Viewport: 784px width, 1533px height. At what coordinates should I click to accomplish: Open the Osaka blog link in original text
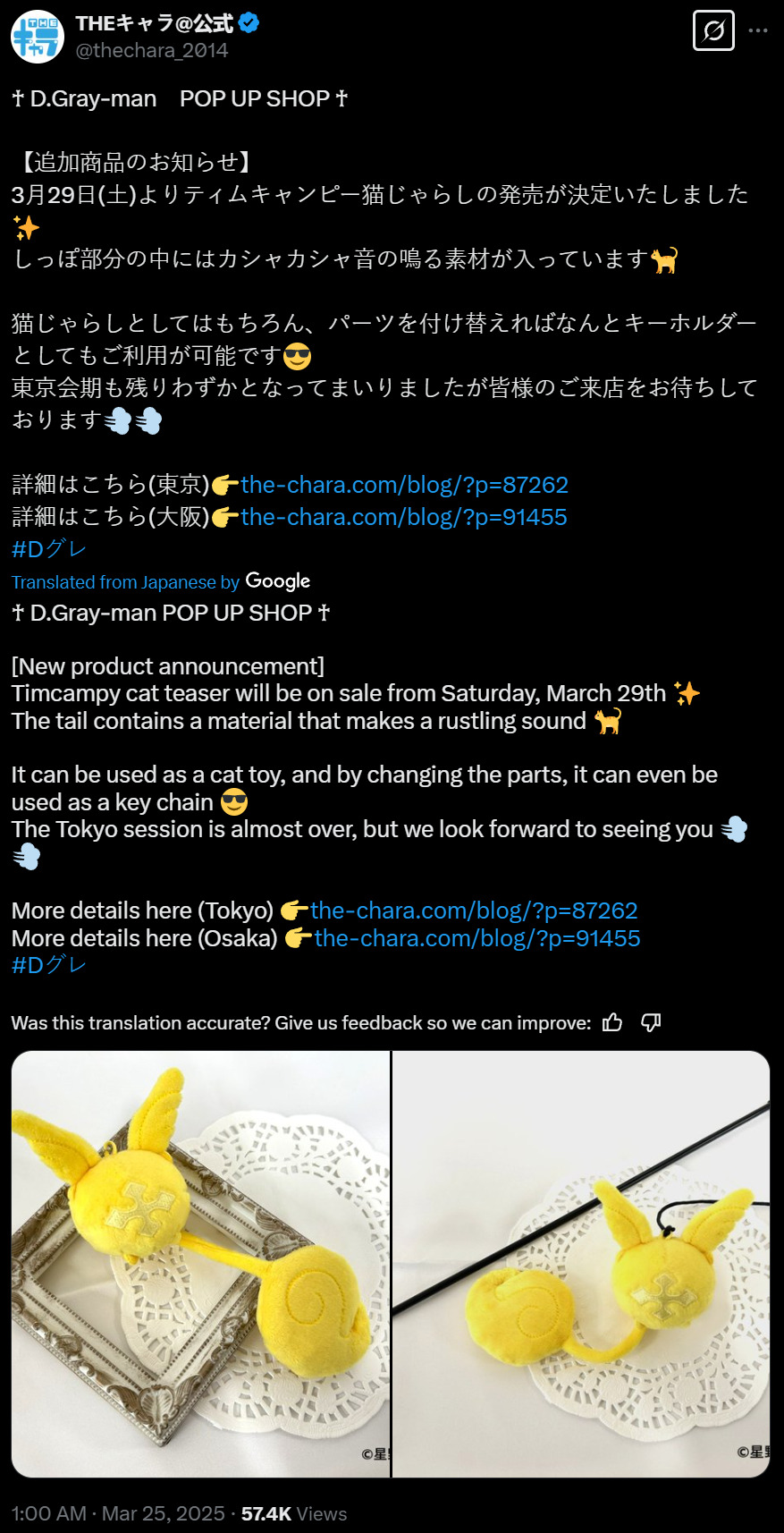coord(403,517)
